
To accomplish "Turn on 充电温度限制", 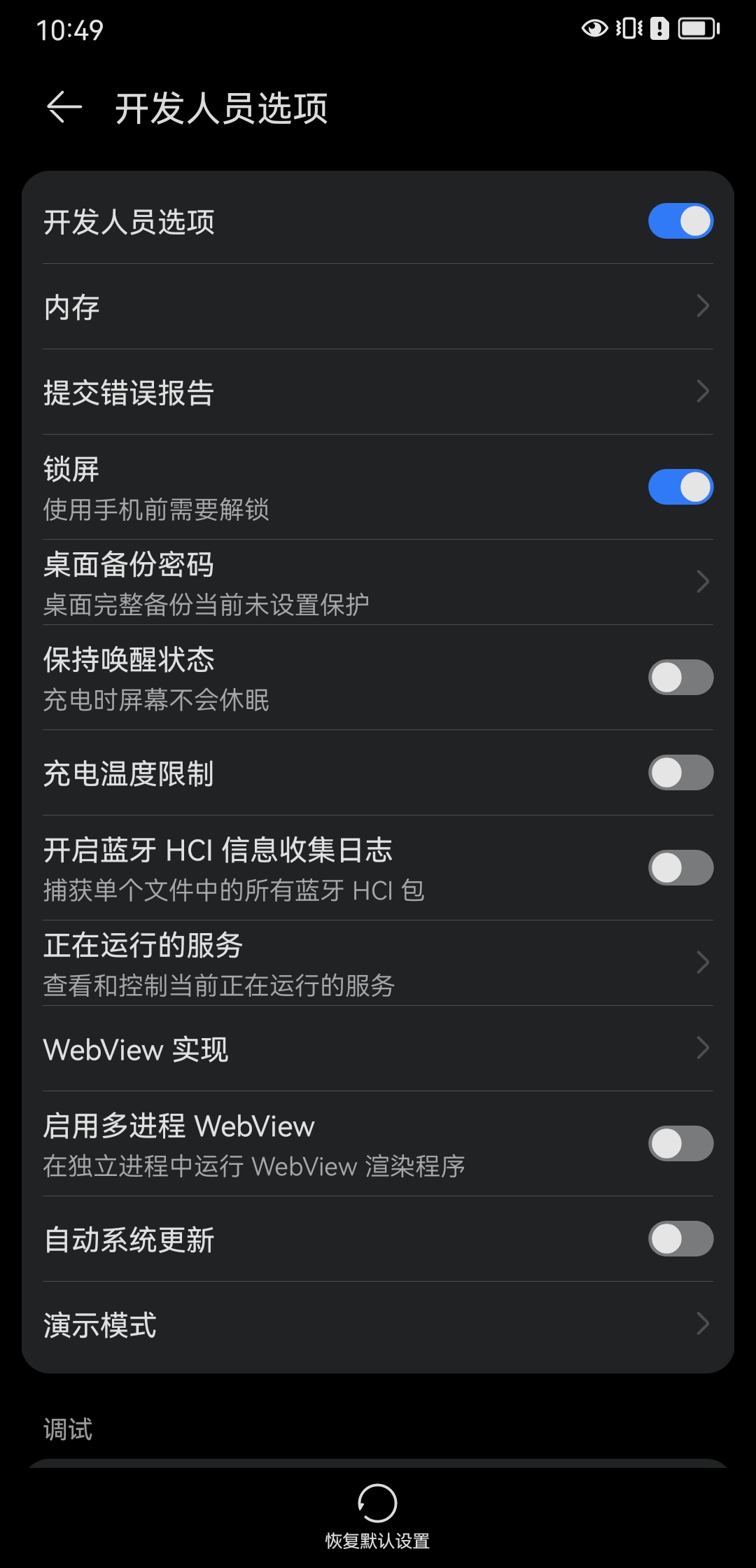I will pyautogui.click(x=680, y=773).
